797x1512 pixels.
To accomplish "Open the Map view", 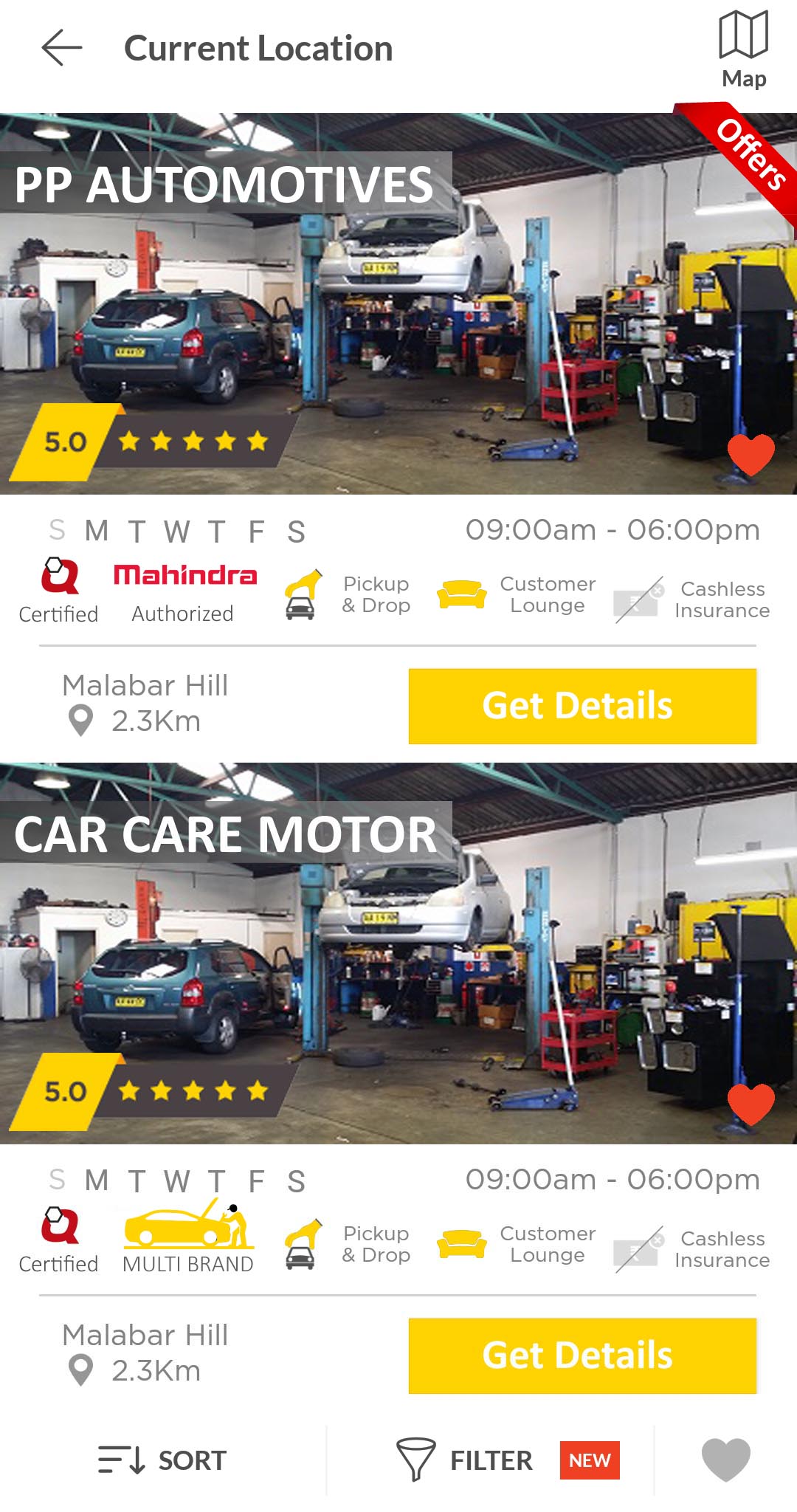I will click(x=744, y=49).
